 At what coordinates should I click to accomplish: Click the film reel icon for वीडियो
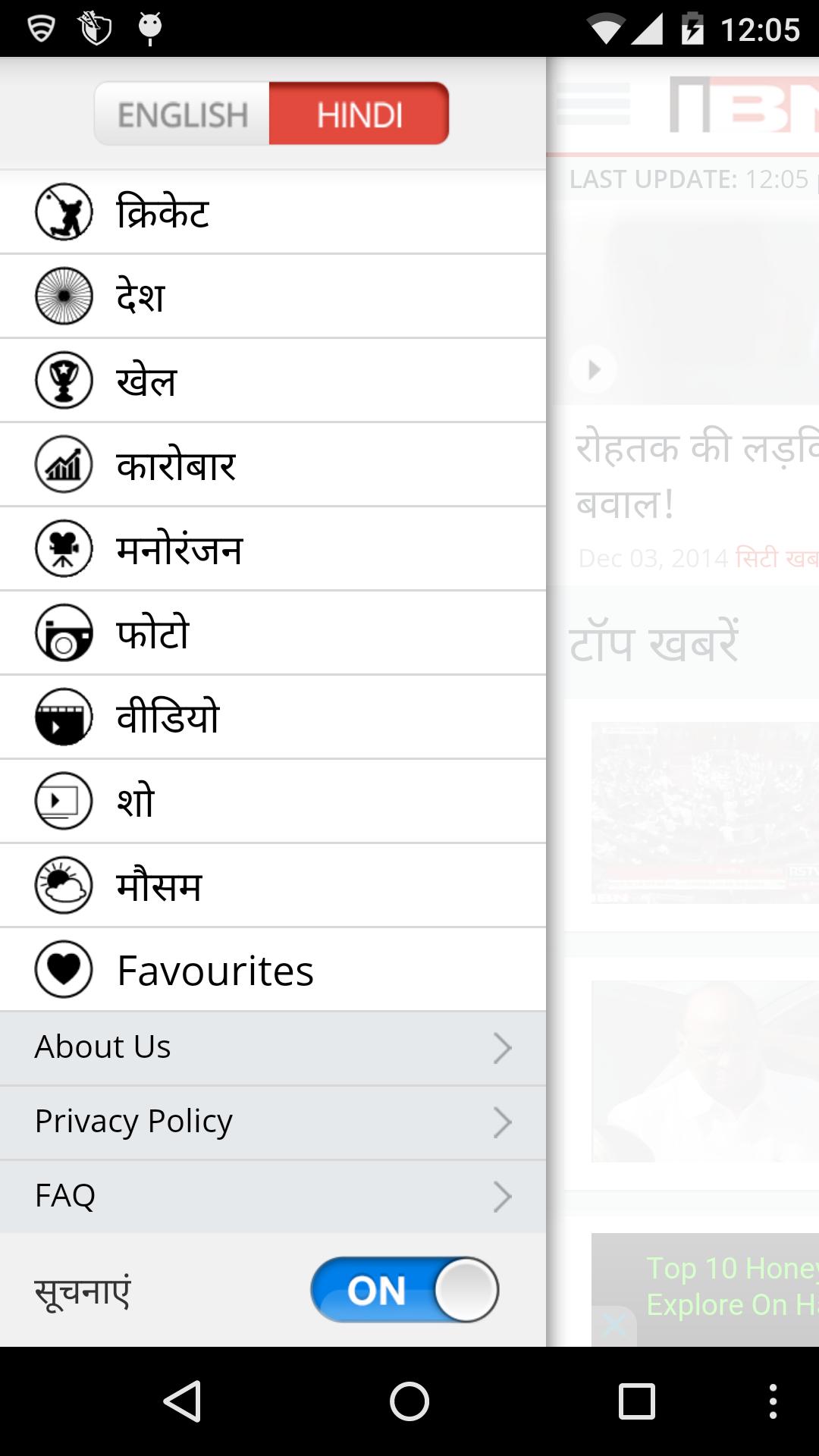pos(64,716)
